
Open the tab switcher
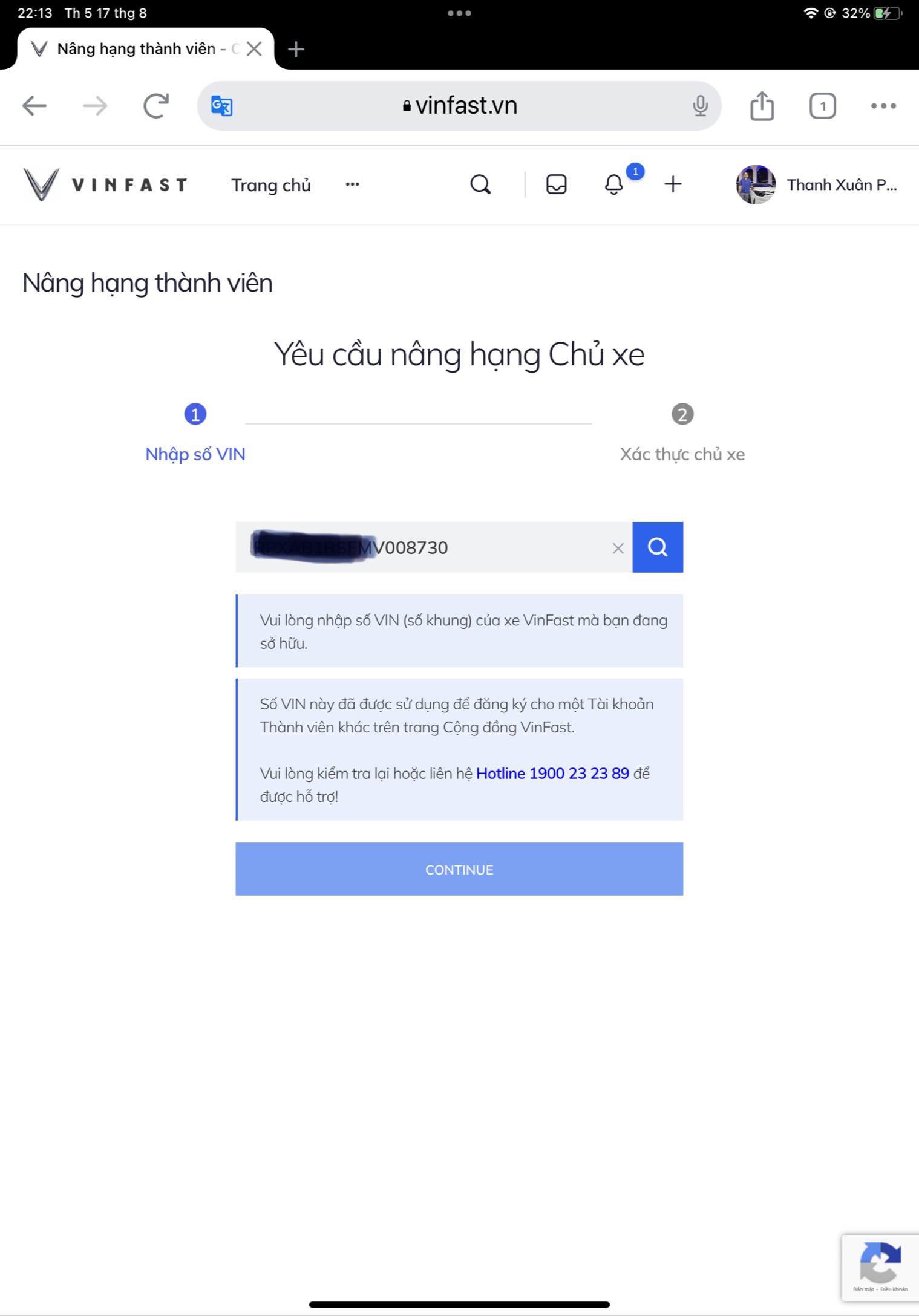(822, 106)
